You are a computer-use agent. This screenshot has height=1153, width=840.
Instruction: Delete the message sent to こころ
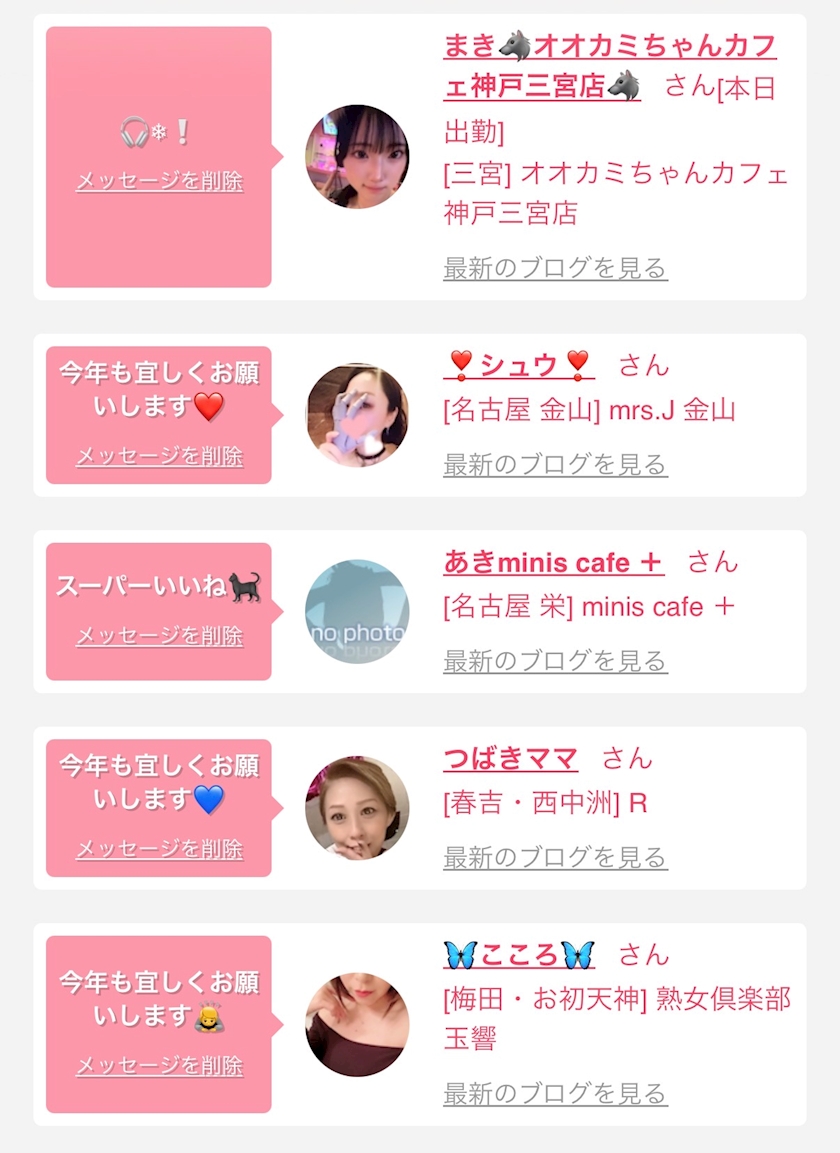159,1066
